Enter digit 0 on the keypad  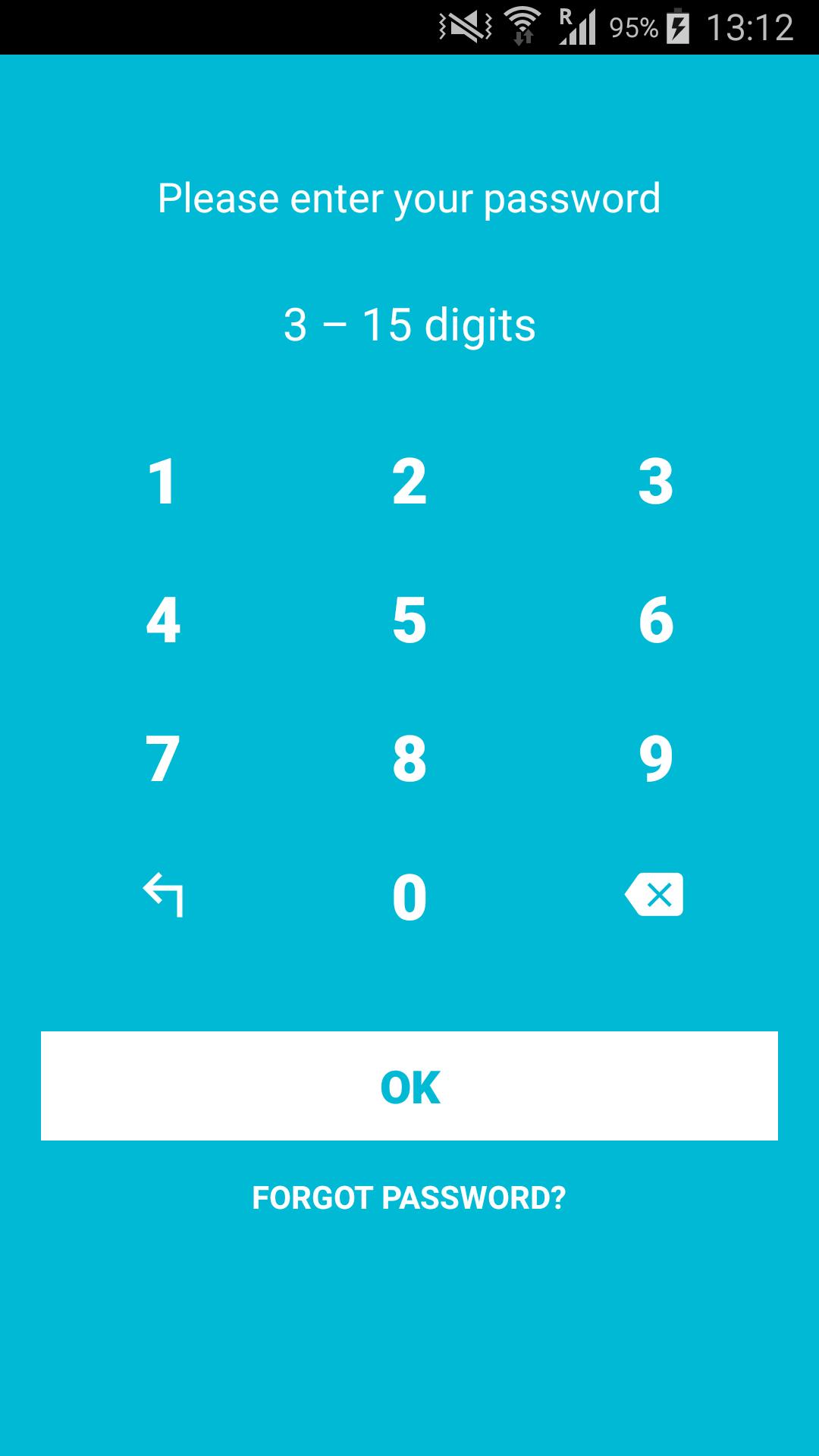[409, 897]
